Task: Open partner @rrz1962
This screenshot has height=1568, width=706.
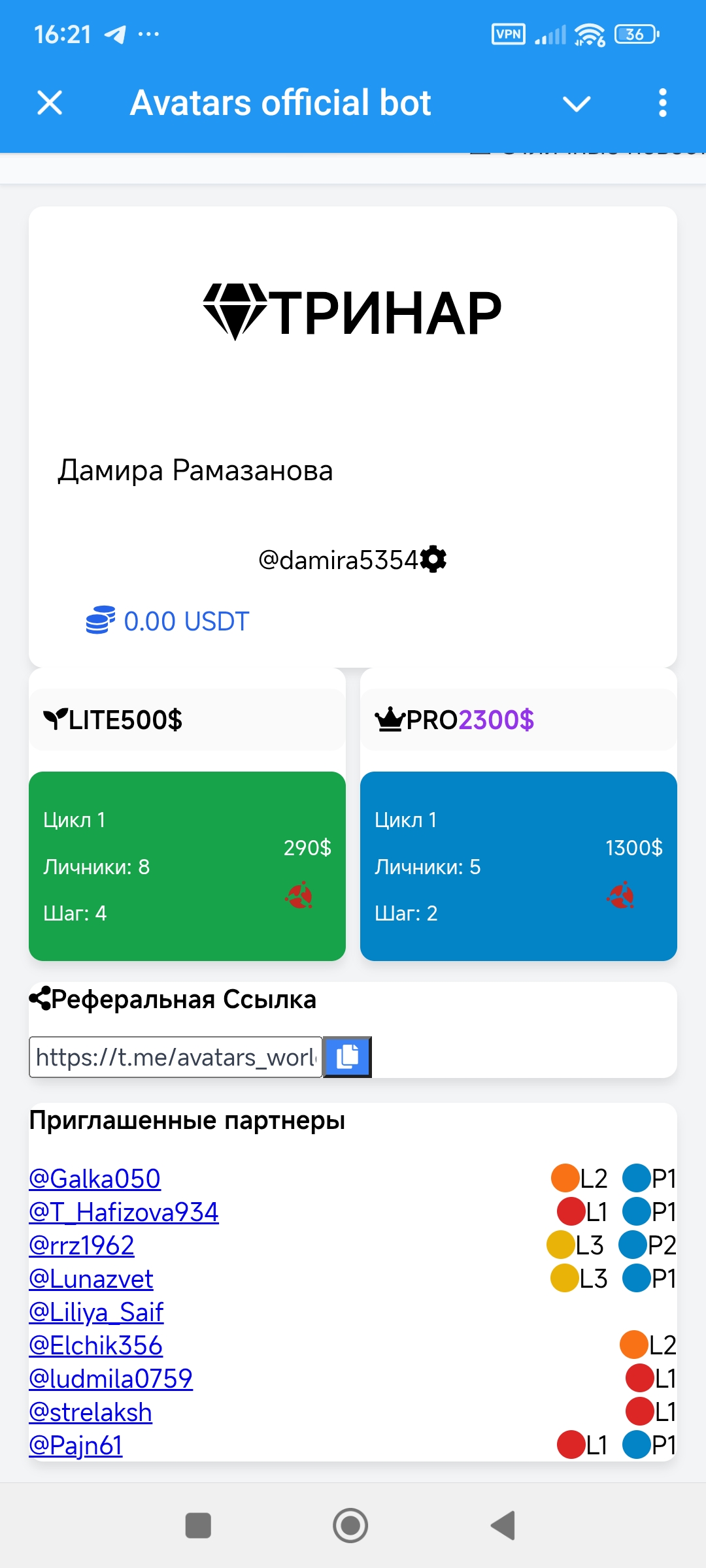Action: pos(82,1245)
